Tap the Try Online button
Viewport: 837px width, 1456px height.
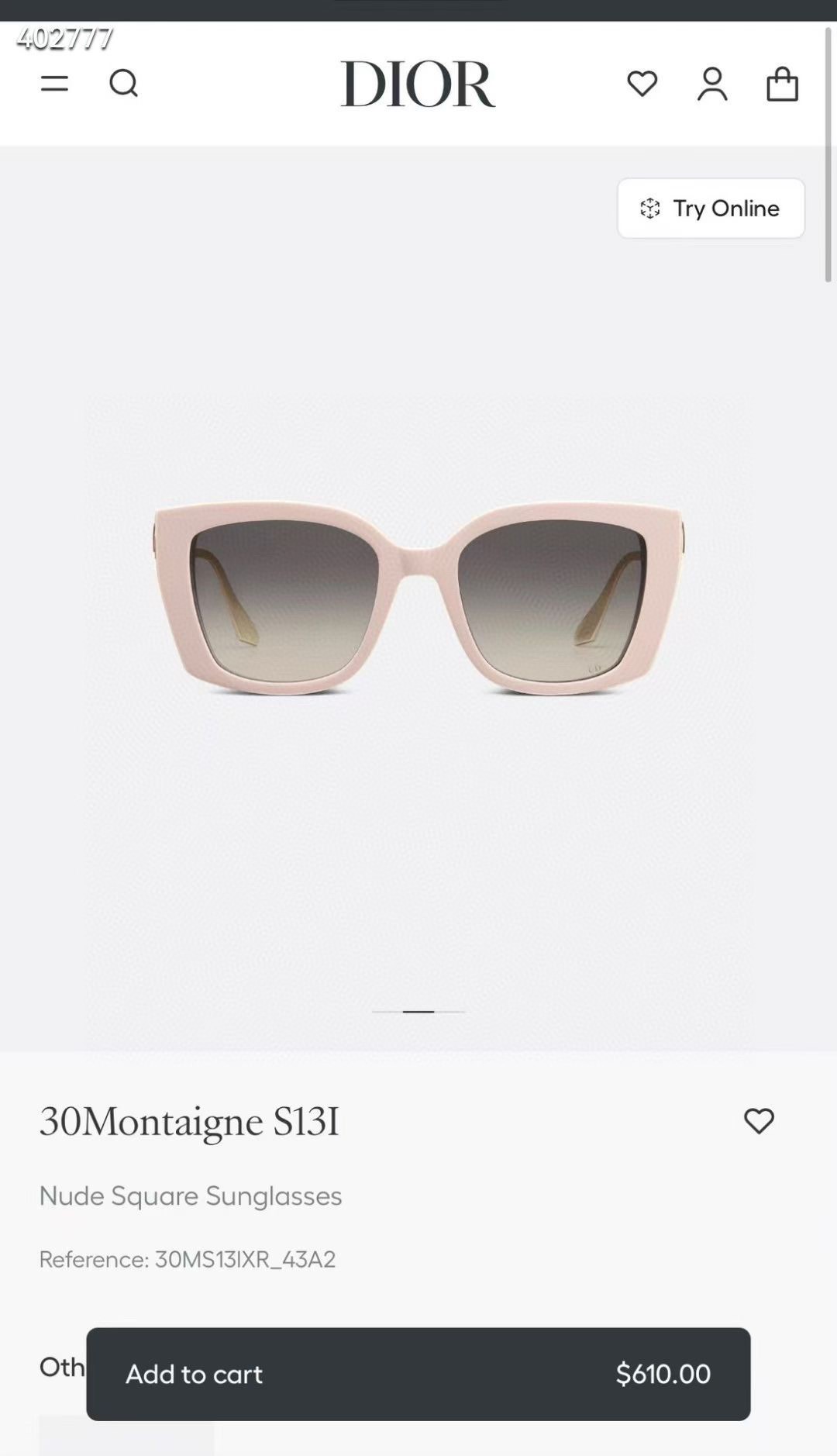click(x=711, y=209)
